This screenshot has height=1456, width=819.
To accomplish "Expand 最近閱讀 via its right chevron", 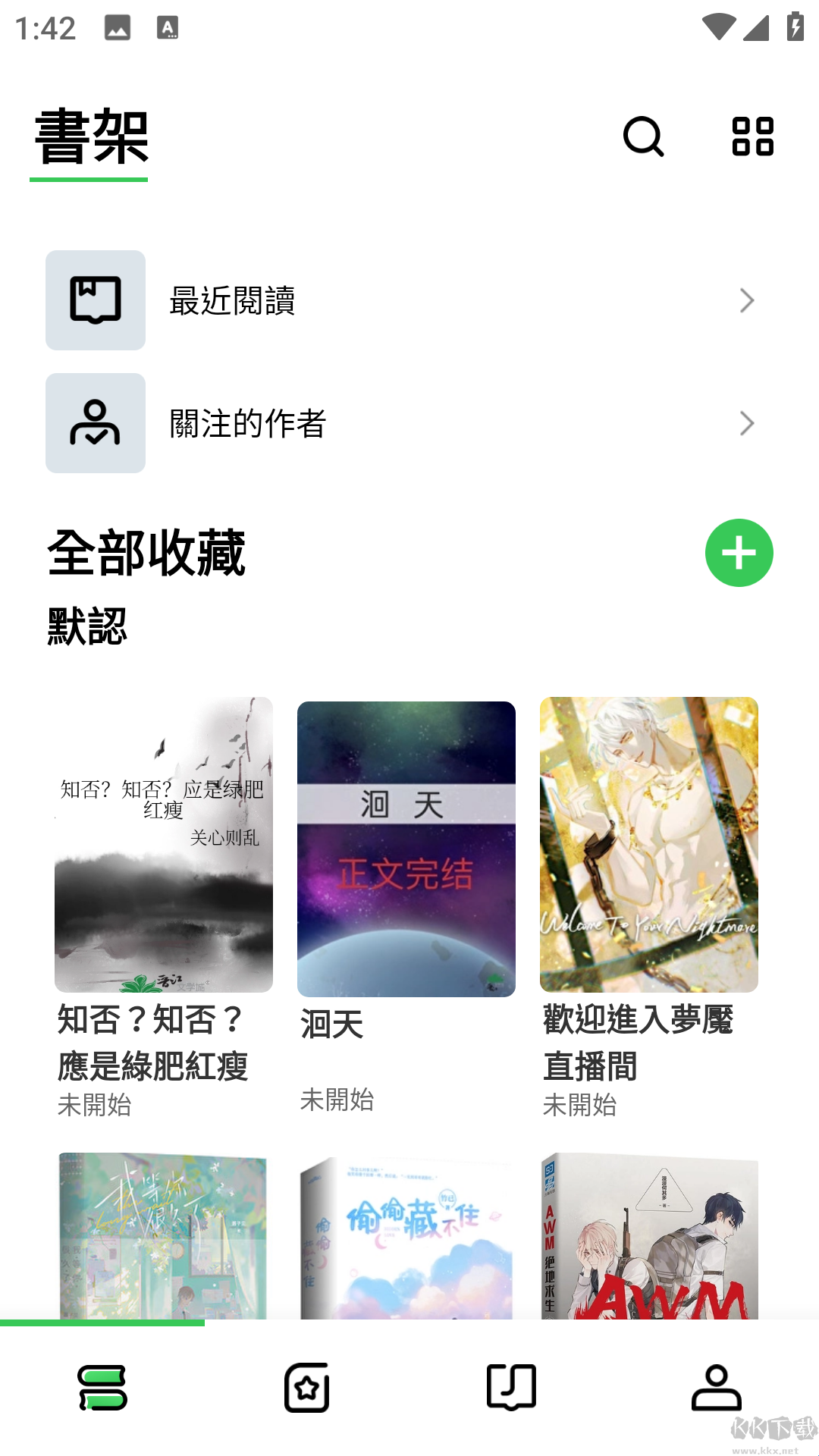I will [x=747, y=300].
